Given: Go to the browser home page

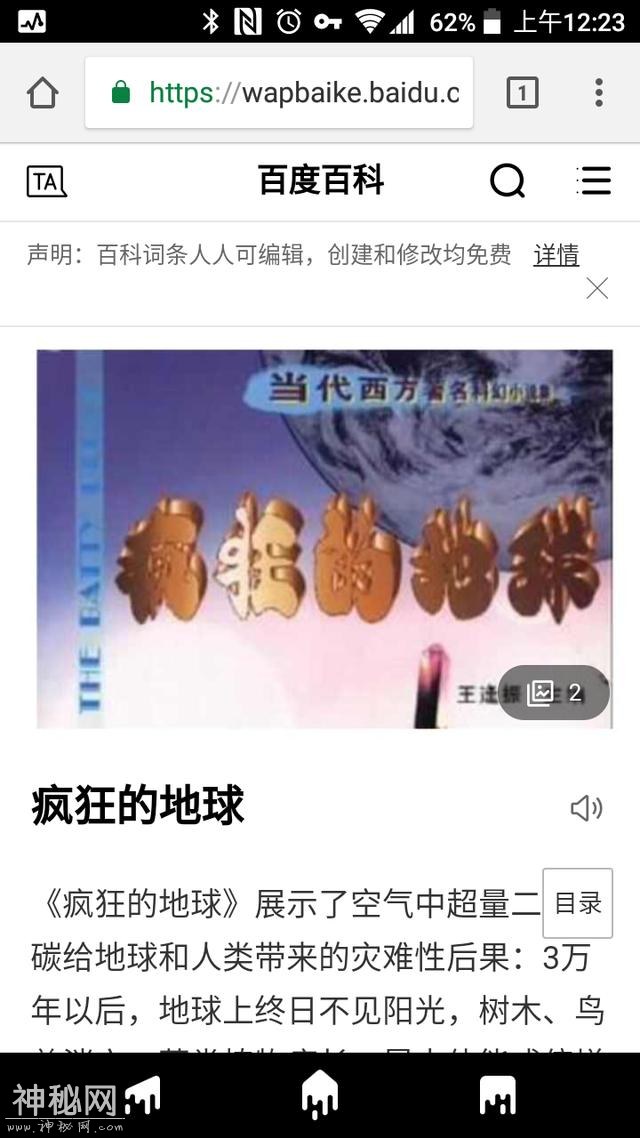Looking at the screenshot, I should (42, 93).
